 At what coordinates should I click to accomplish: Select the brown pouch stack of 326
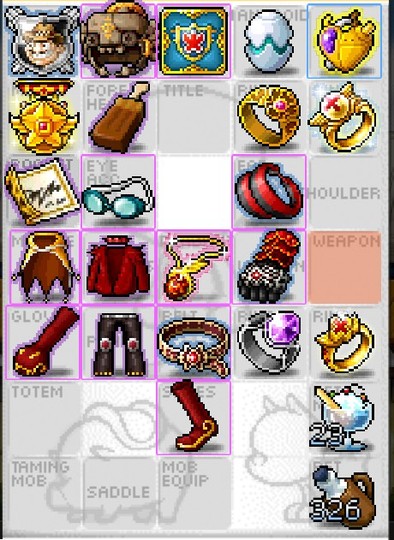click(343, 495)
